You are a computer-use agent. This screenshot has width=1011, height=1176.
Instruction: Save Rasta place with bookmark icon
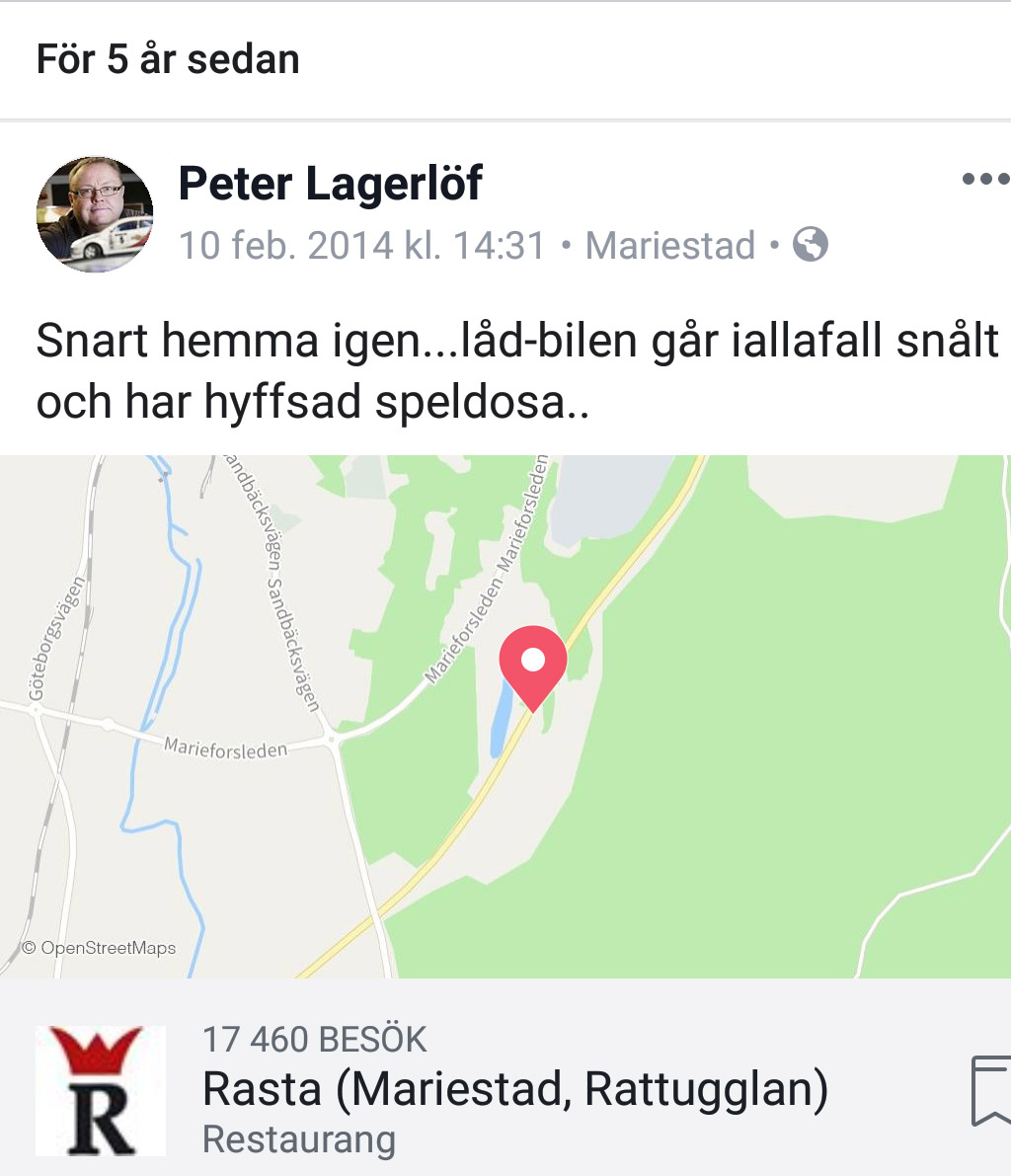tap(990, 1091)
